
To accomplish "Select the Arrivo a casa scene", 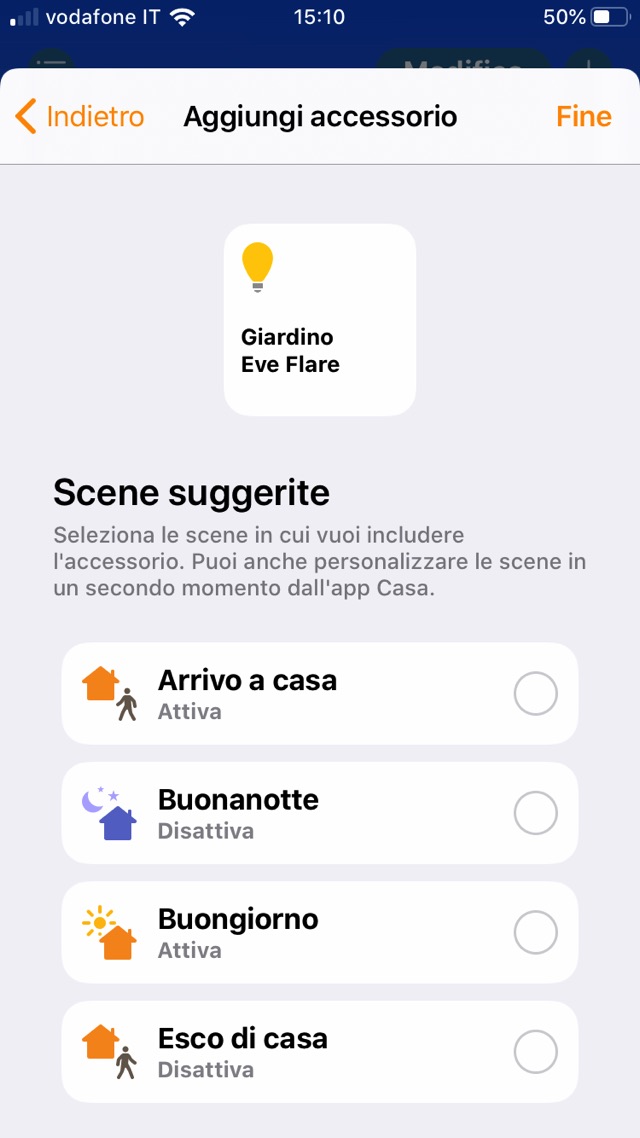I will click(x=535, y=694).
